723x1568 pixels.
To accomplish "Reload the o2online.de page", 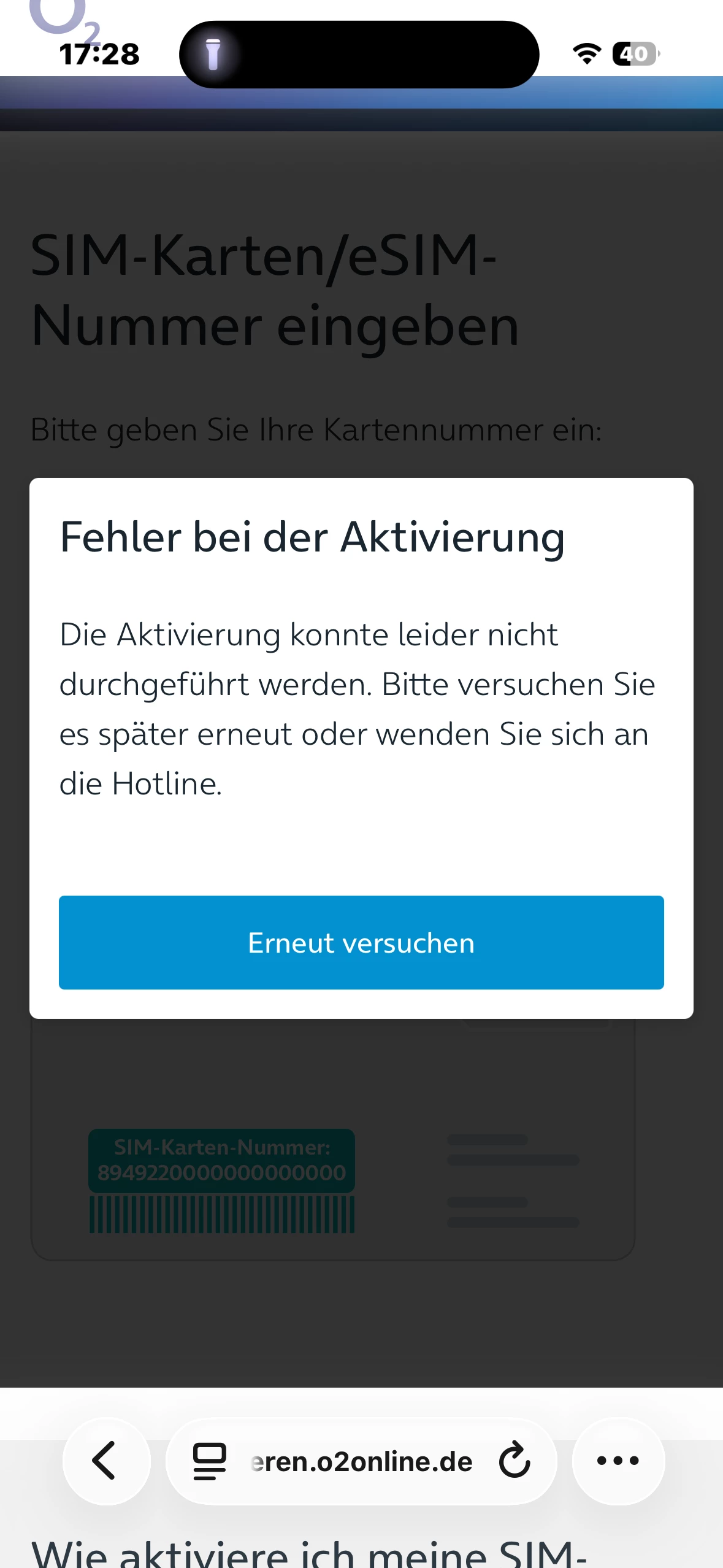I will click(x=514, y=1461).
